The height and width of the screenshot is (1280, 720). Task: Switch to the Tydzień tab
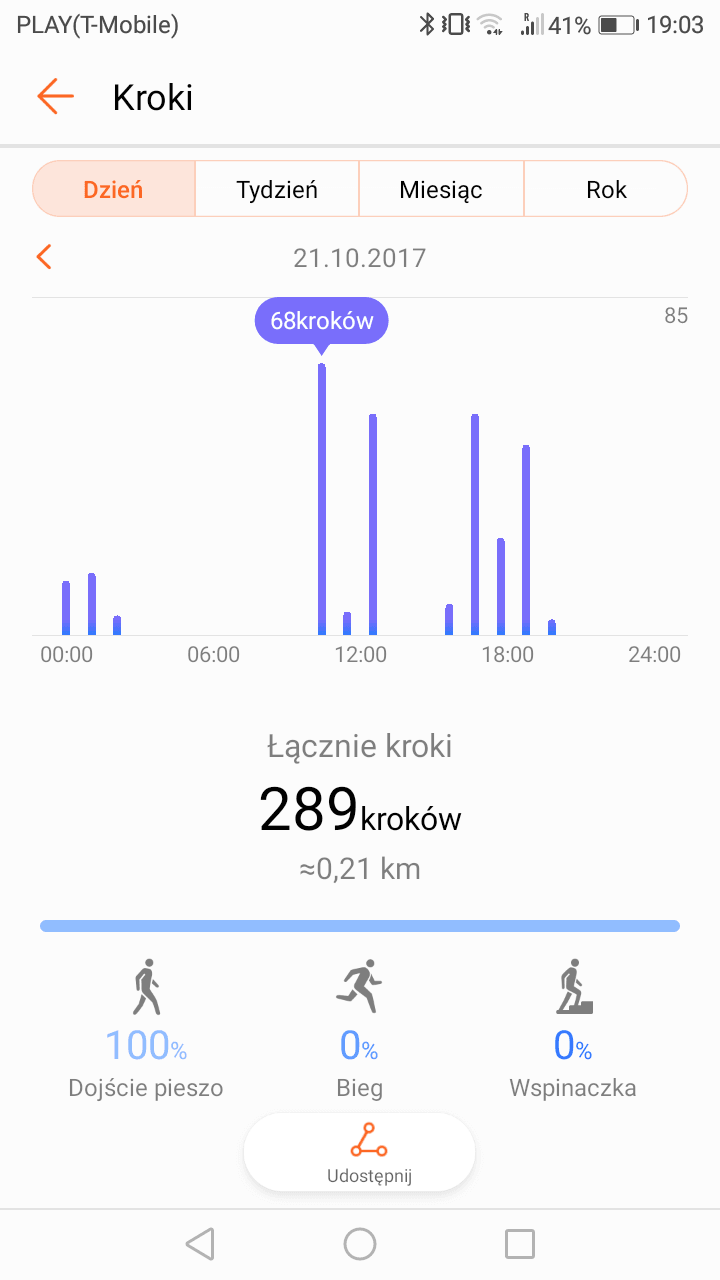click(277, 189)
